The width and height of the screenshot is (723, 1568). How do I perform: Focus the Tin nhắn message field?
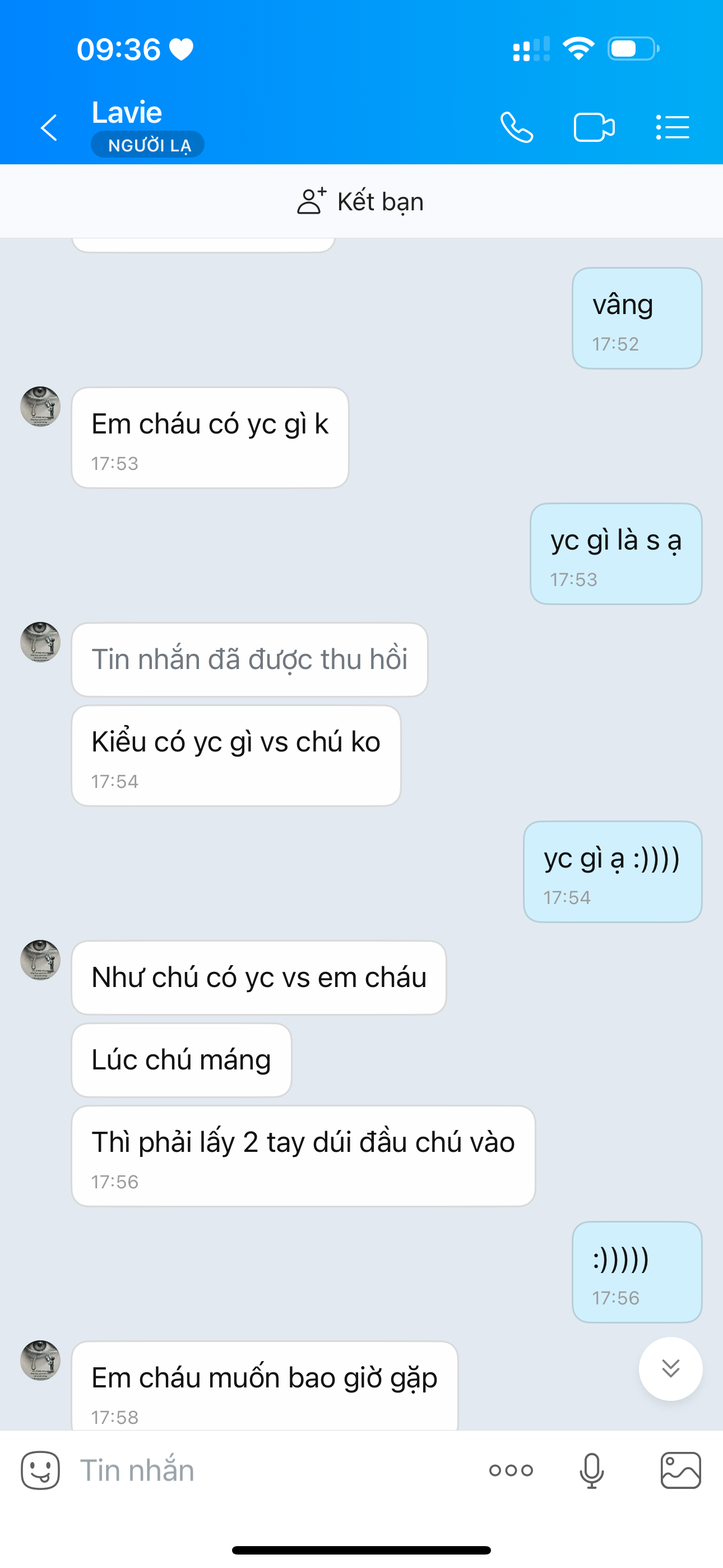(274, 1470)
